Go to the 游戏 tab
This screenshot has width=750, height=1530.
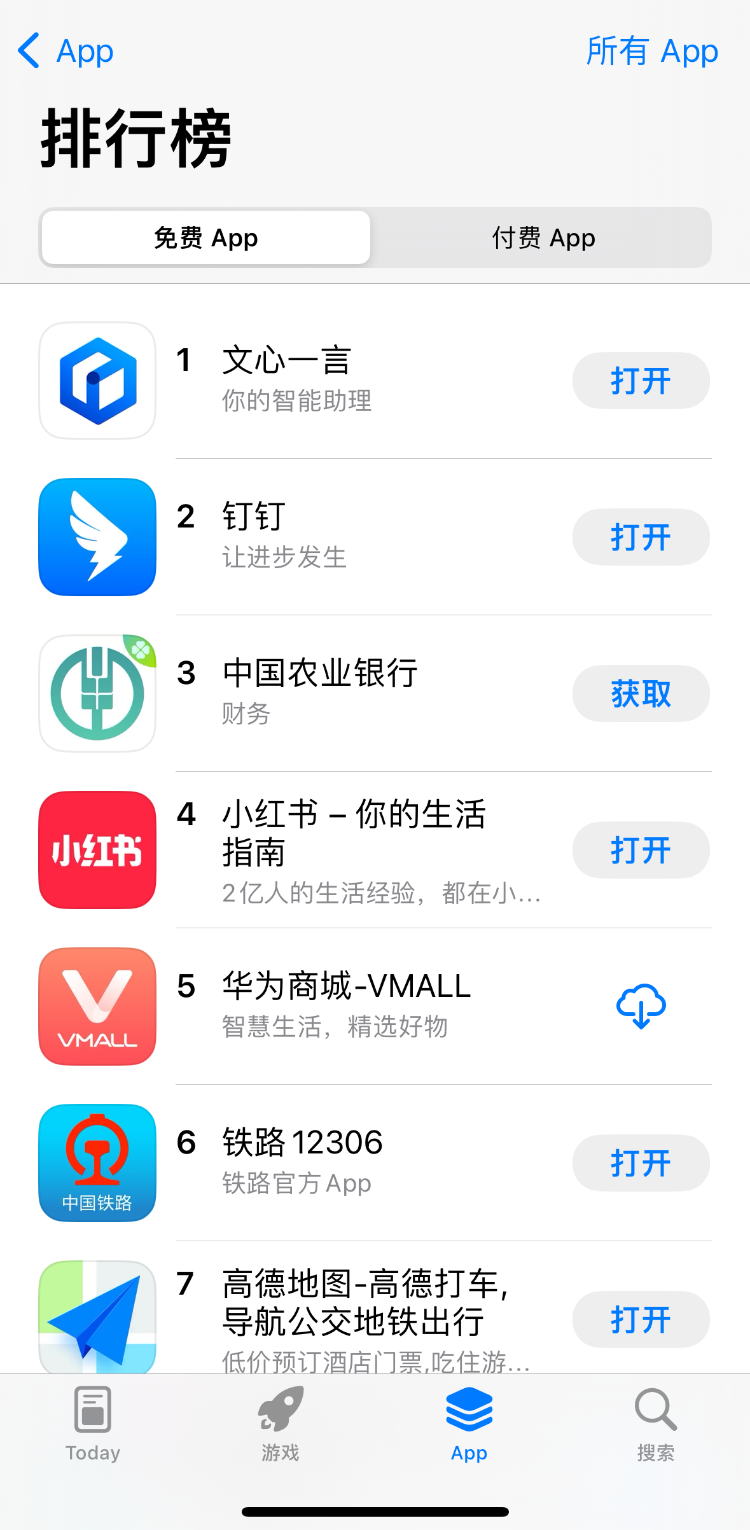point(281,1425)
